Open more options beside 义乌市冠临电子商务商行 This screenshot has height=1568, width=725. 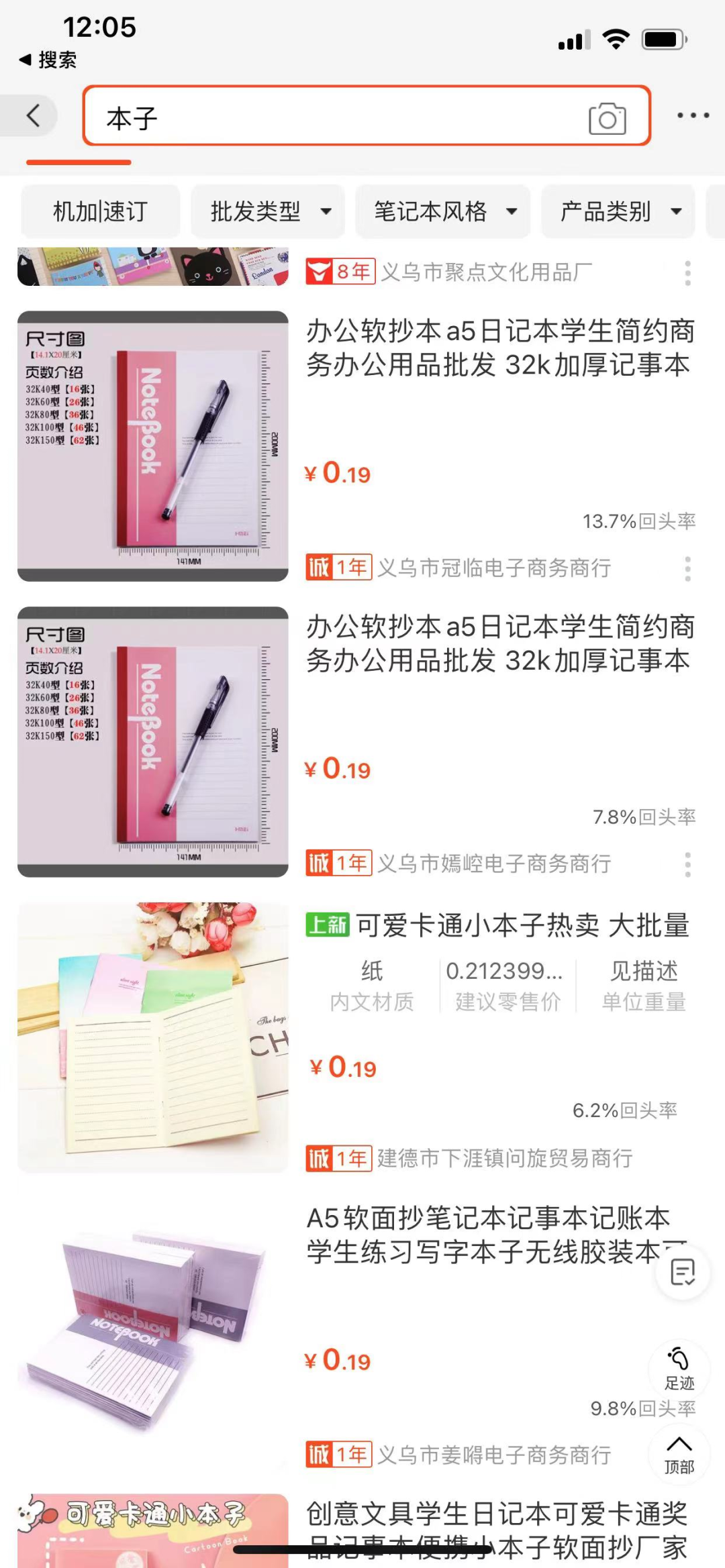687,568
